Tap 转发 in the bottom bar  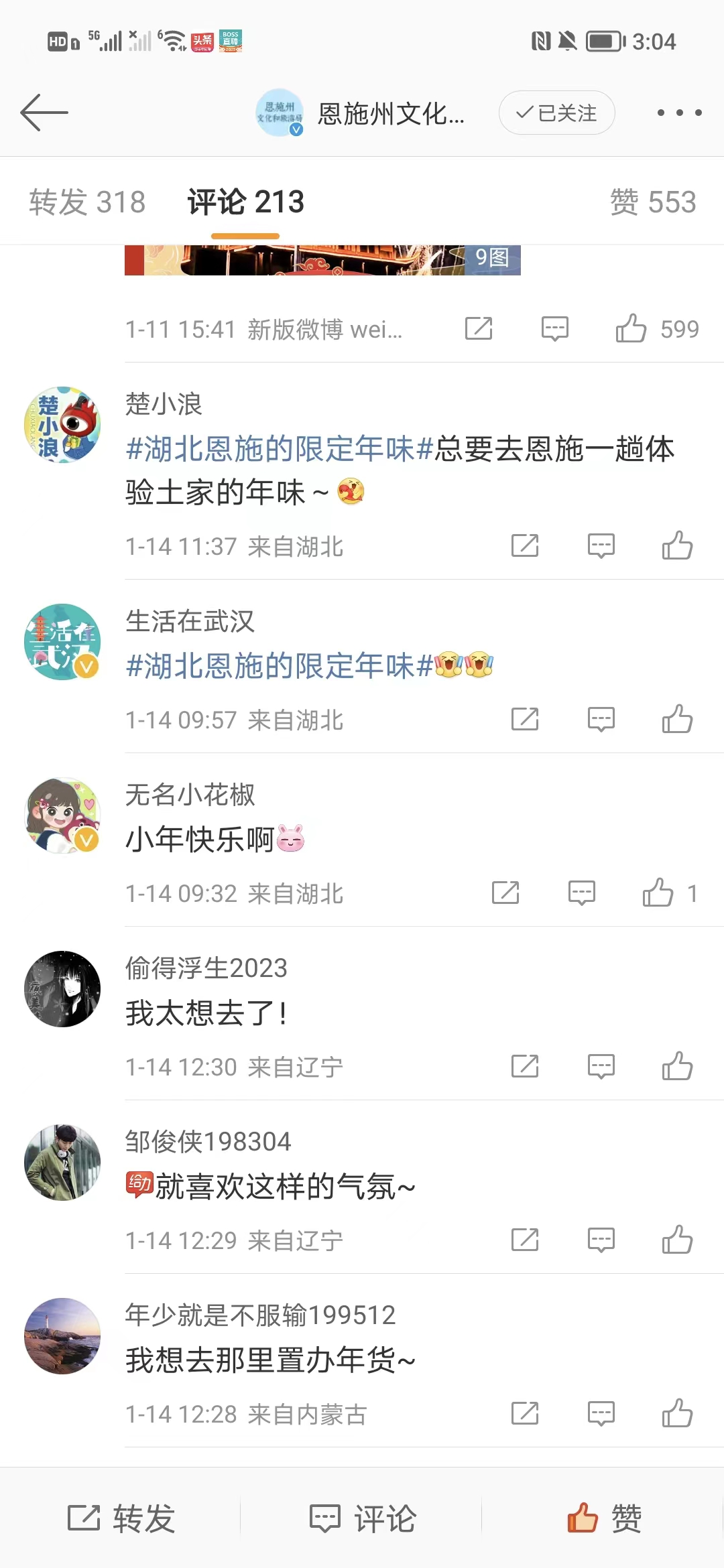(x=121, y=1518)
